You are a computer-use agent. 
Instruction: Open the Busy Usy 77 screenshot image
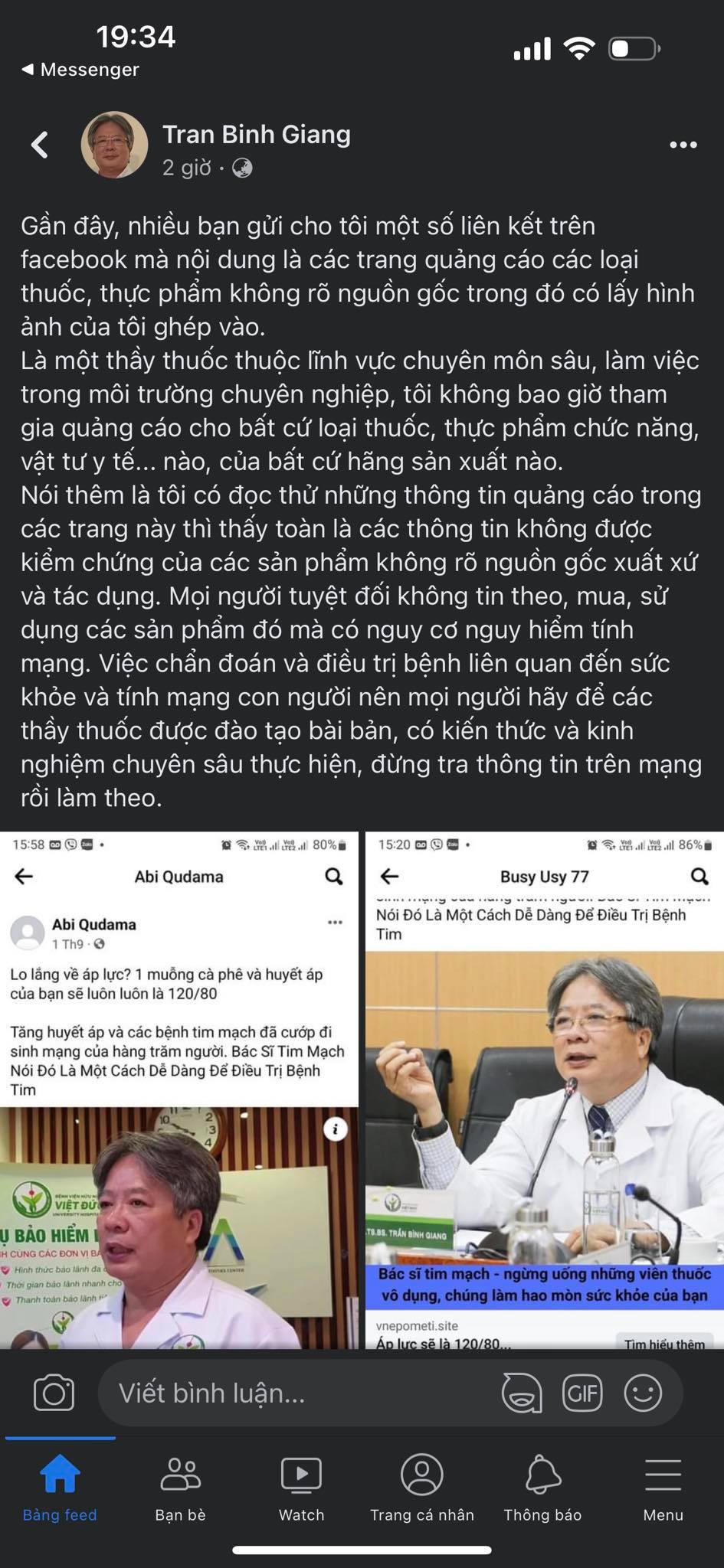pyautogui.click(x=544, y=1091)
